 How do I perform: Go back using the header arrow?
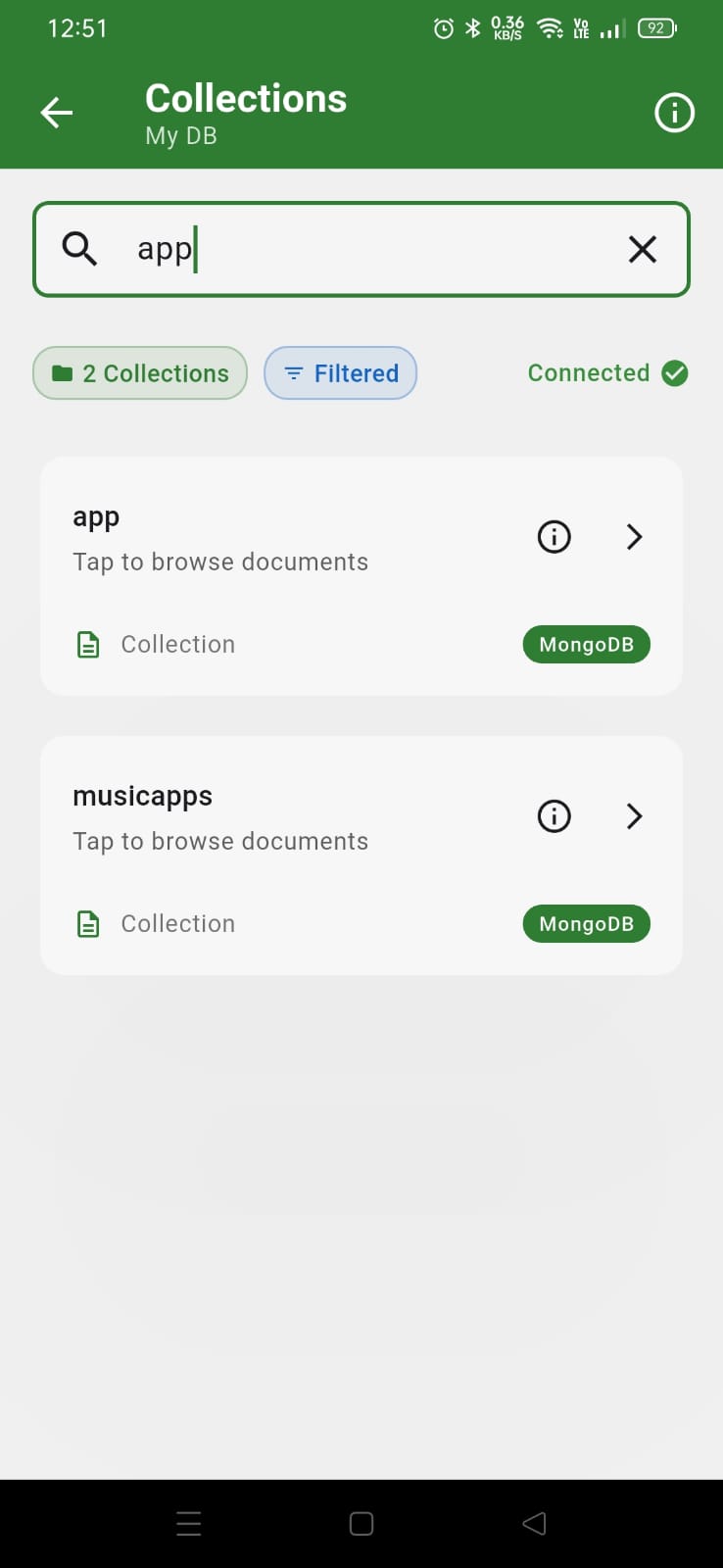pos(57,113)
